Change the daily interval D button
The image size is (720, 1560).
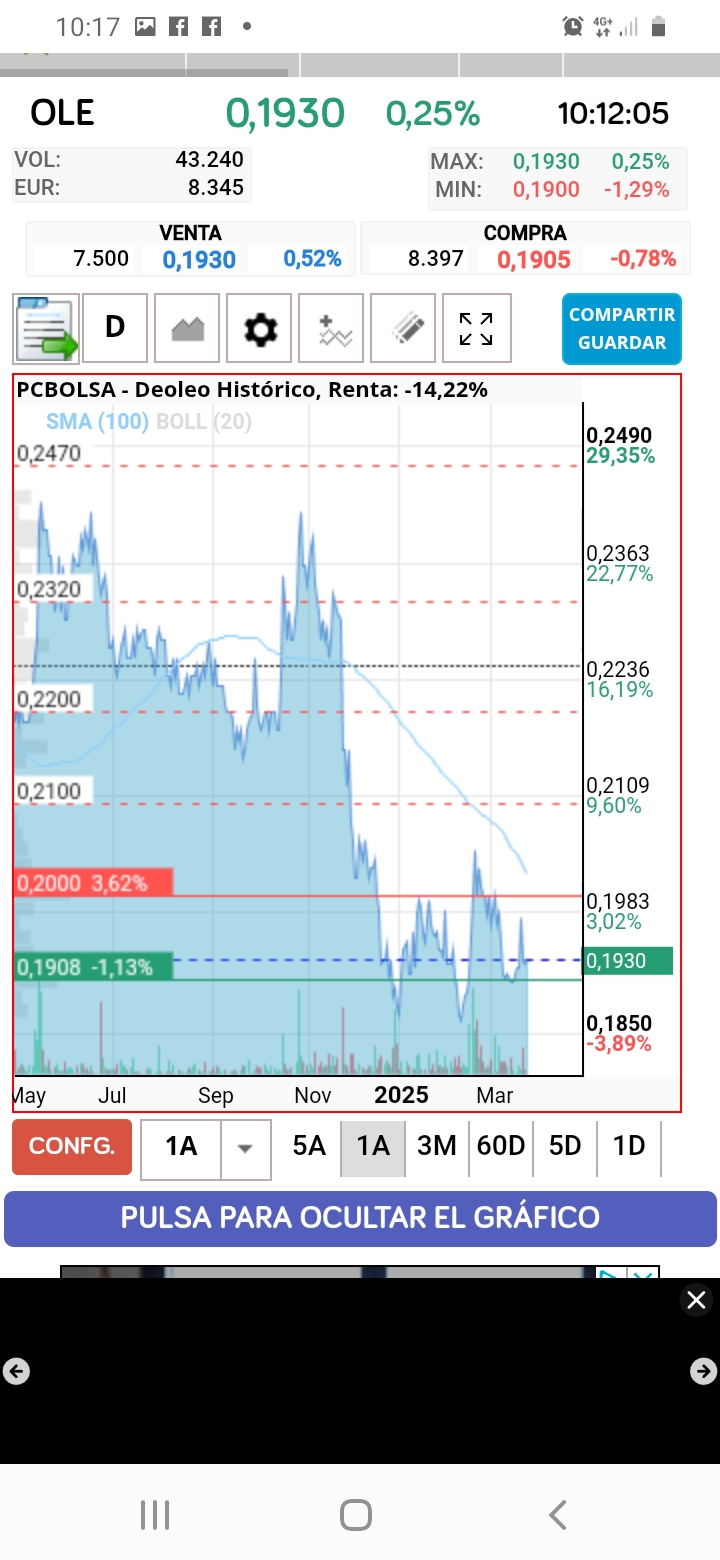[115, 328]
